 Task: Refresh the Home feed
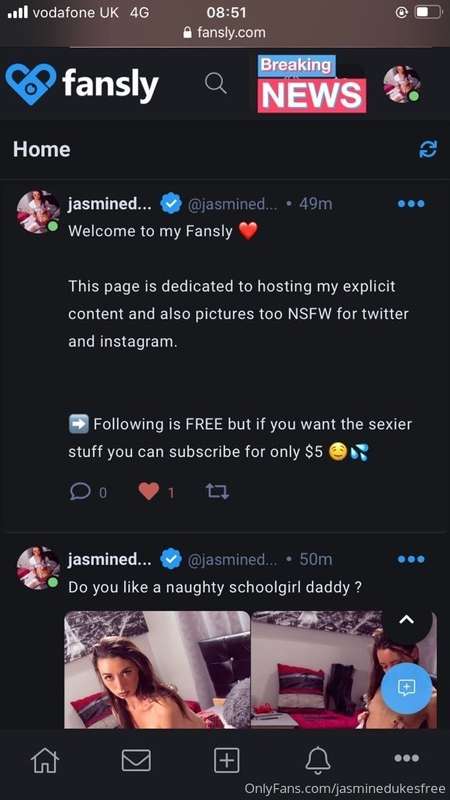point(428,149)
